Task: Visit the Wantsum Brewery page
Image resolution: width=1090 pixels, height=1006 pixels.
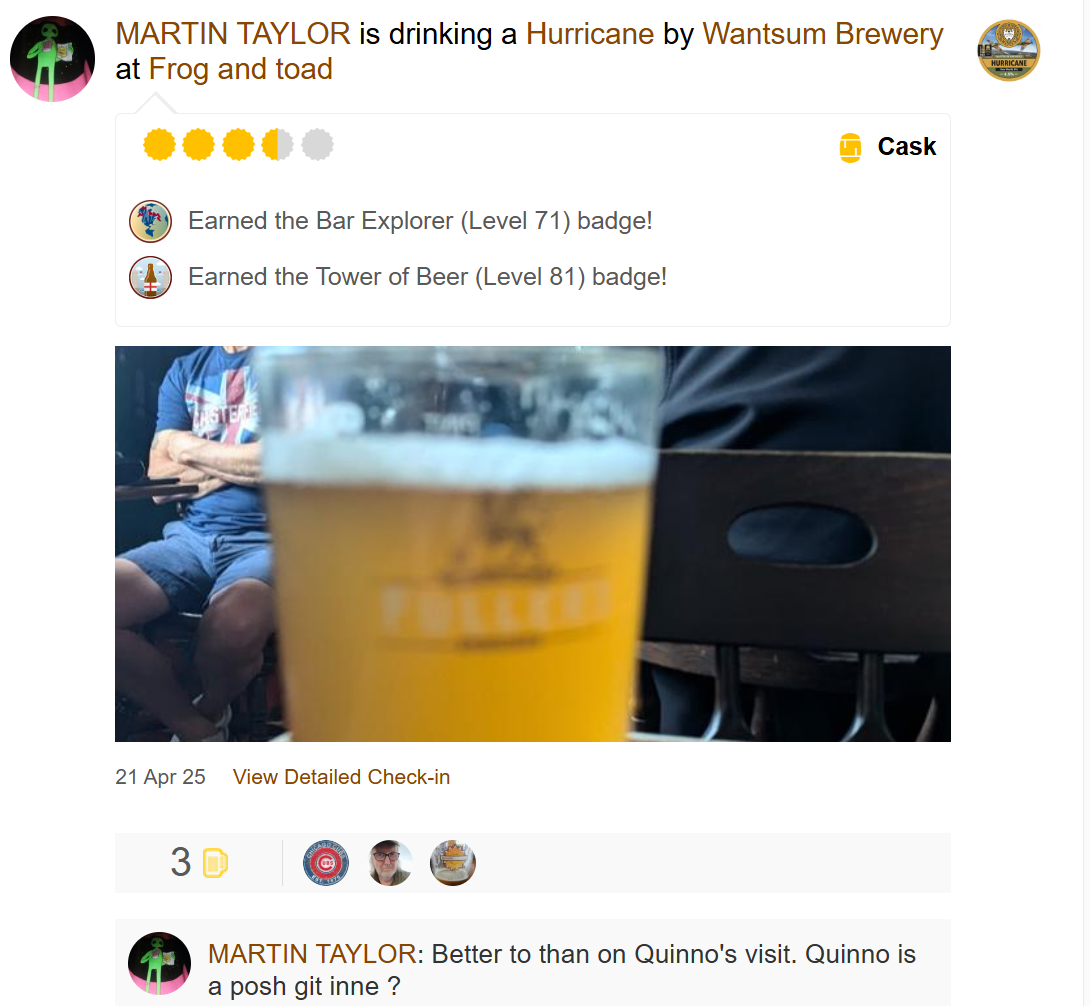Action: pos(822,34)
